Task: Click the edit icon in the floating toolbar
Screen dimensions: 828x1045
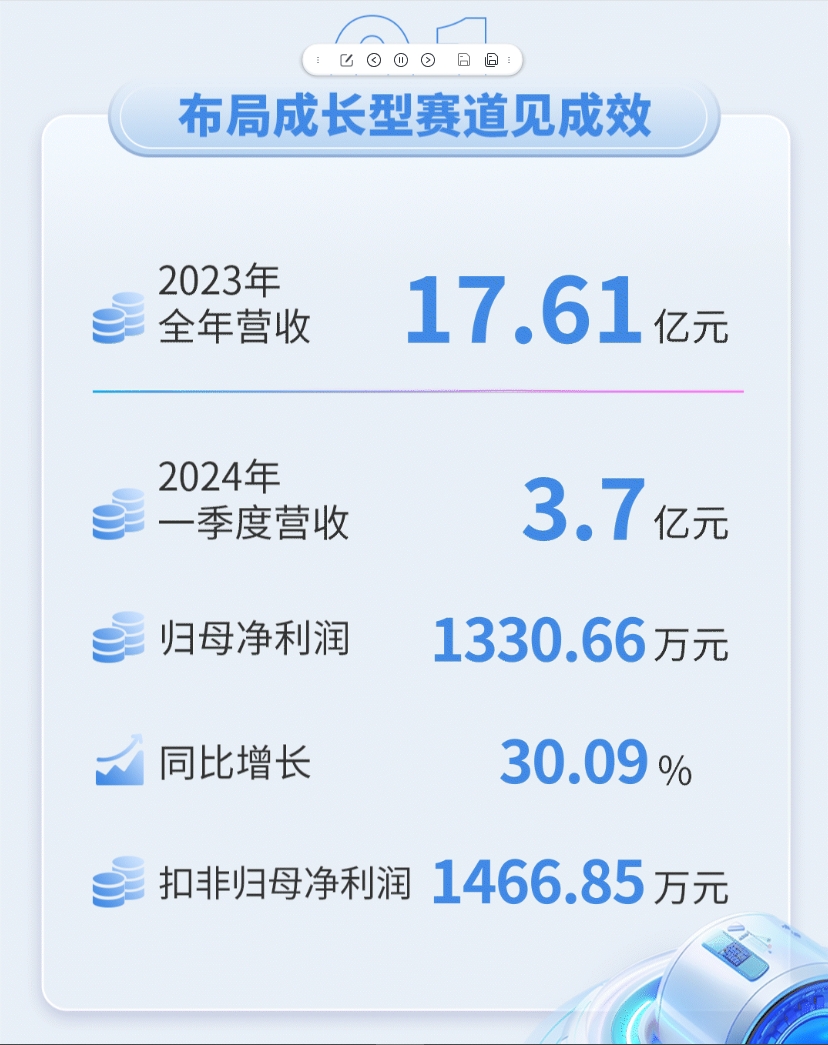Action: tap(347, 60)
